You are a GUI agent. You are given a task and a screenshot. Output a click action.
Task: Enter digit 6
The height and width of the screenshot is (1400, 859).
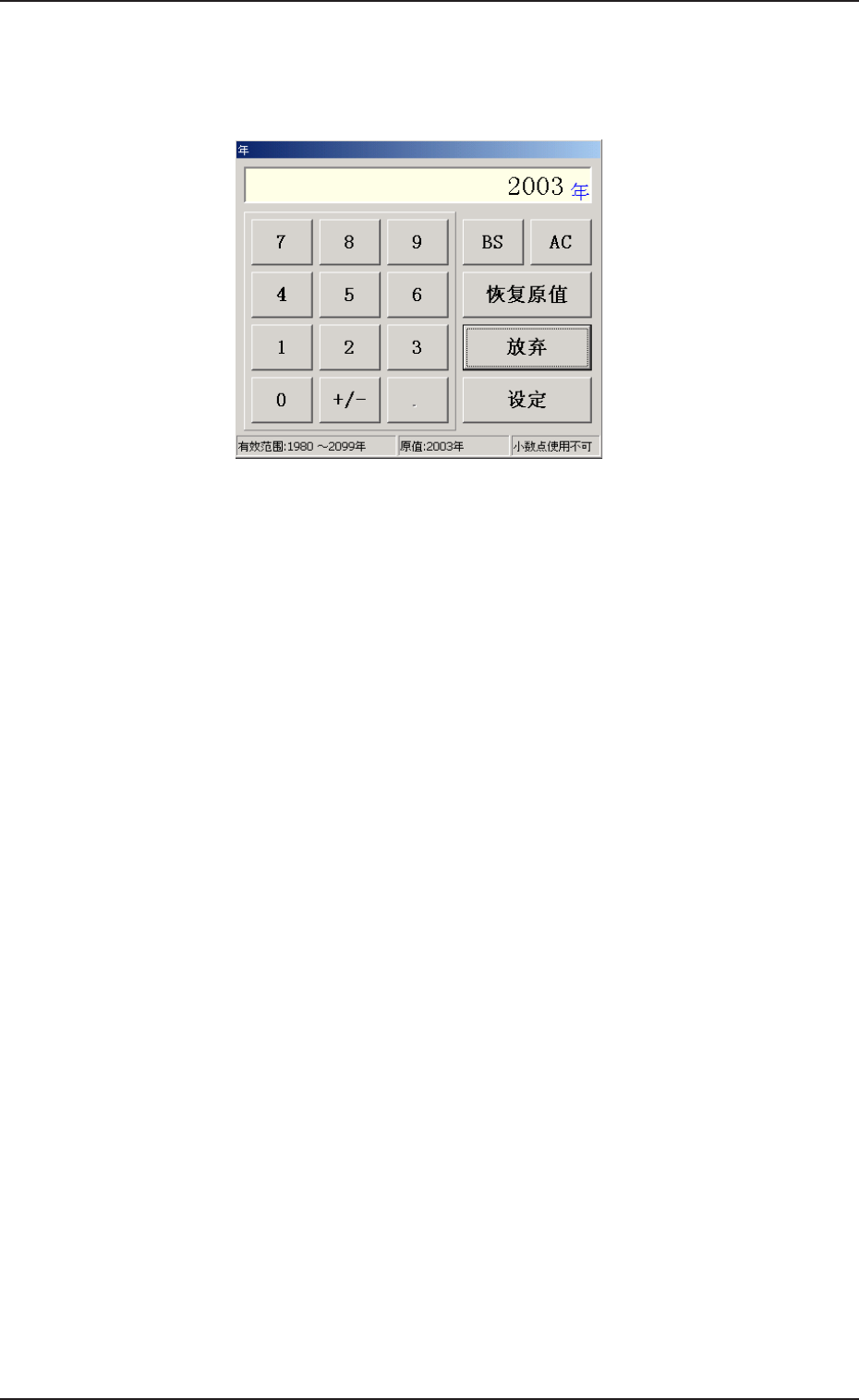click(417, 295)
